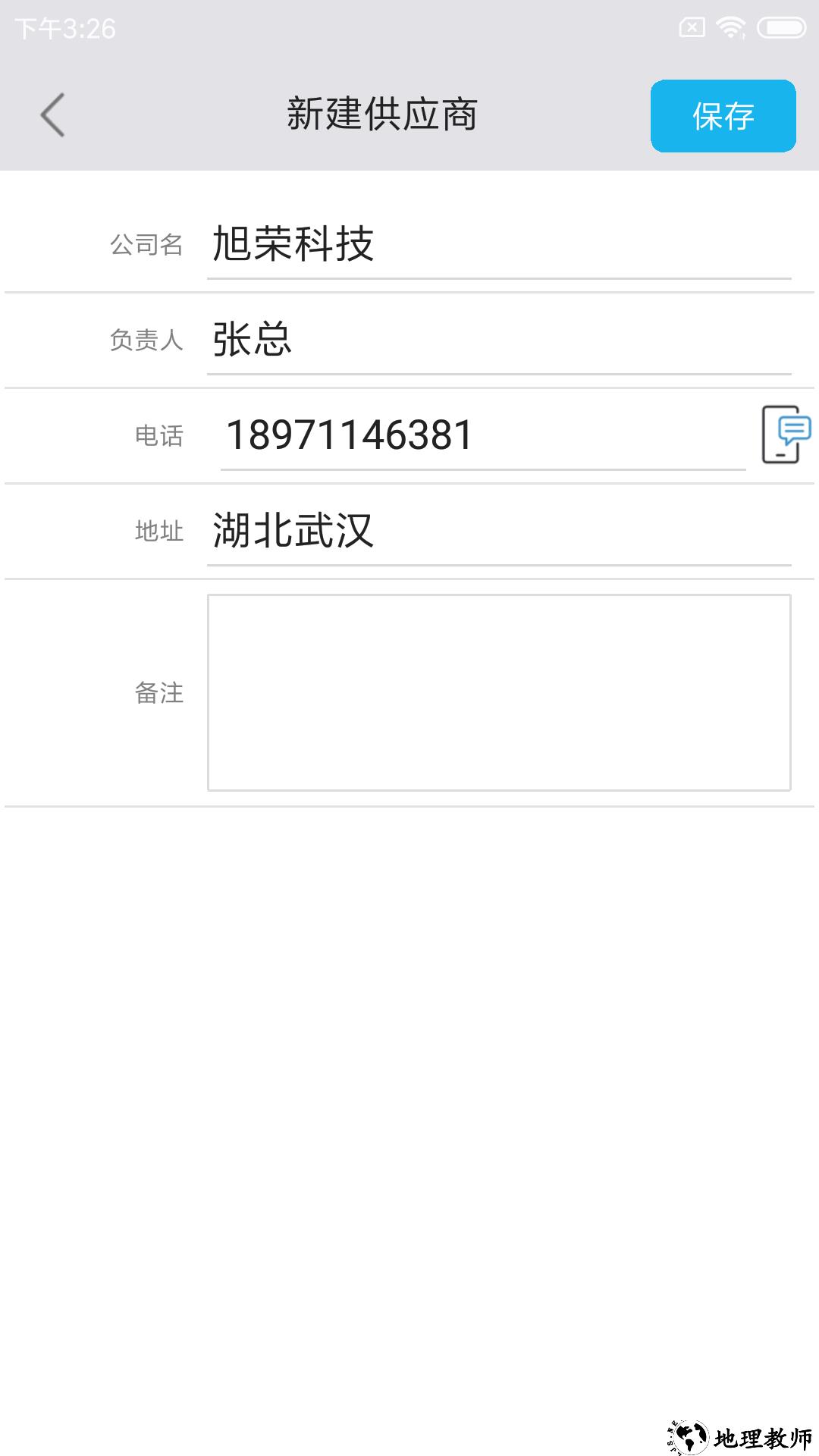Focus the 电话 number field

(x=483, y=435)
